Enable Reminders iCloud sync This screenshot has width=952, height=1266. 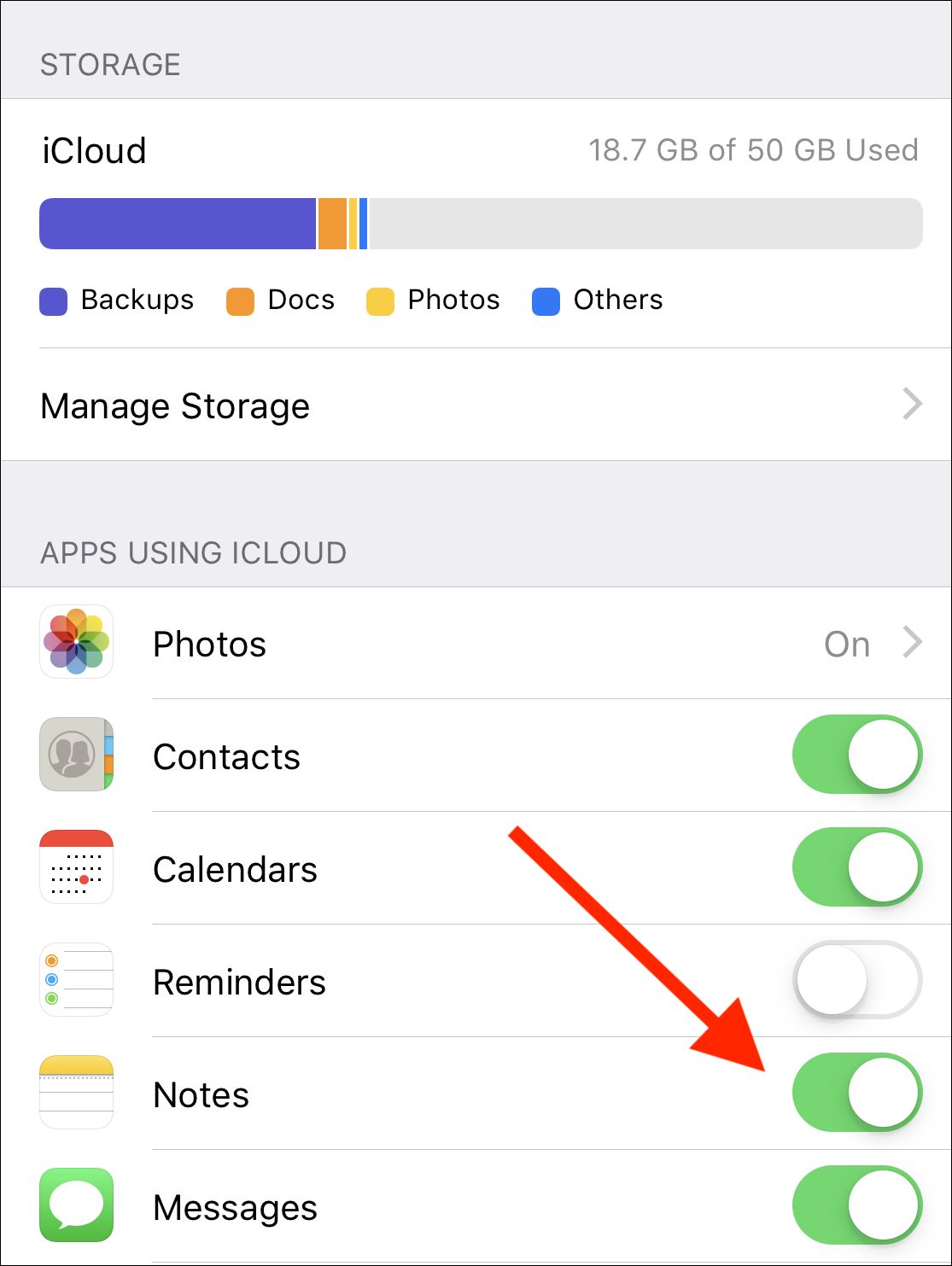[856, 981]
